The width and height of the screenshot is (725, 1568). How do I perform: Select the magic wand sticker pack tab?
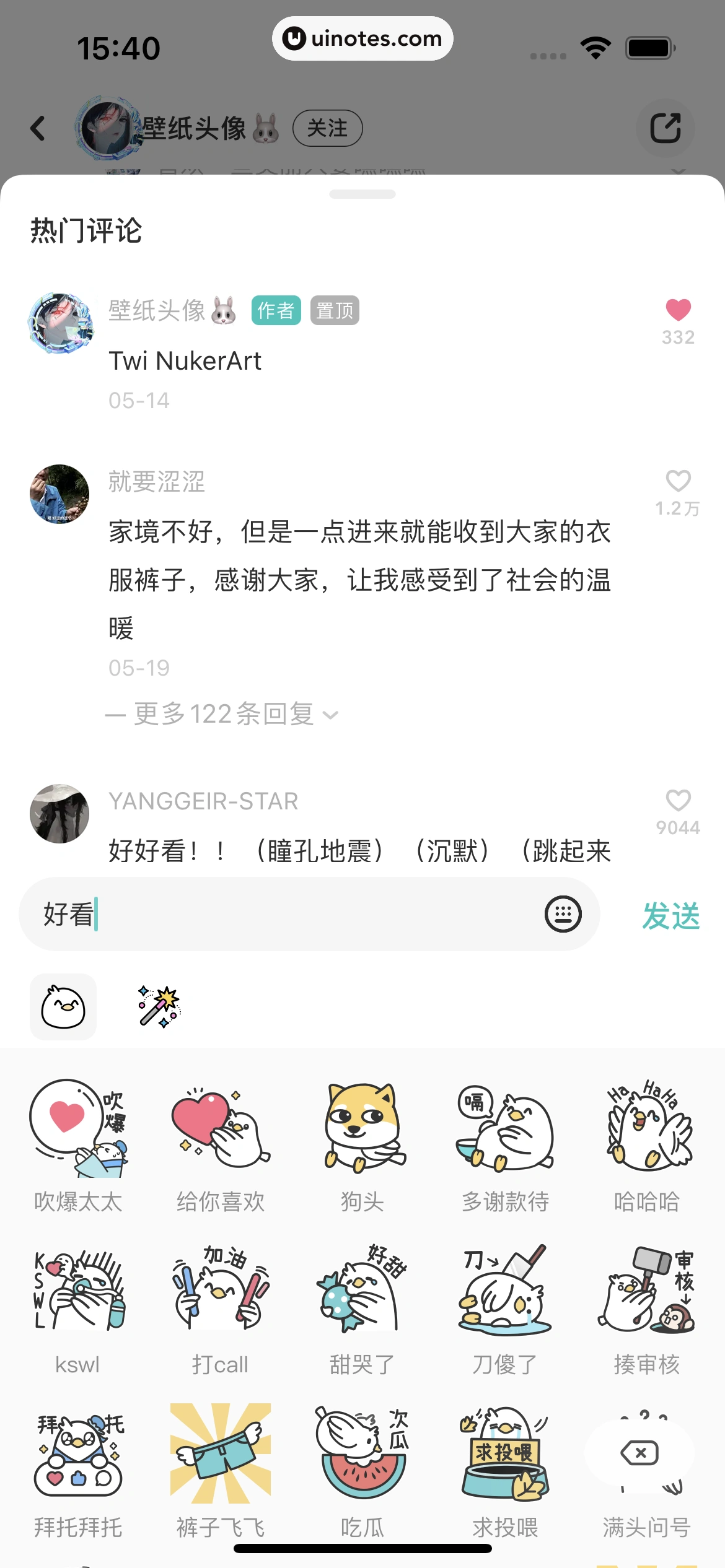point(156,1007)
